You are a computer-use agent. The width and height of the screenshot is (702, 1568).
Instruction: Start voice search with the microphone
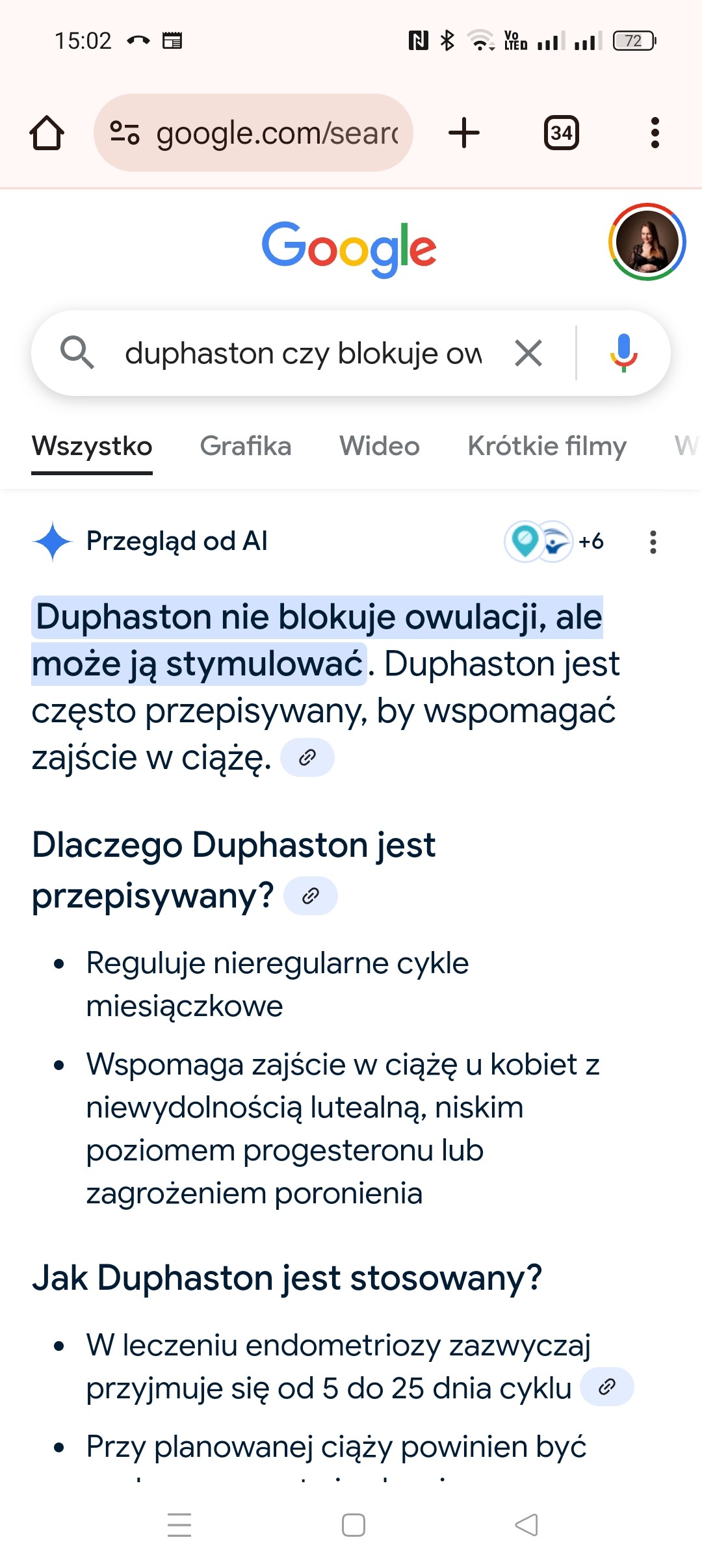click(x=623, y=354)
